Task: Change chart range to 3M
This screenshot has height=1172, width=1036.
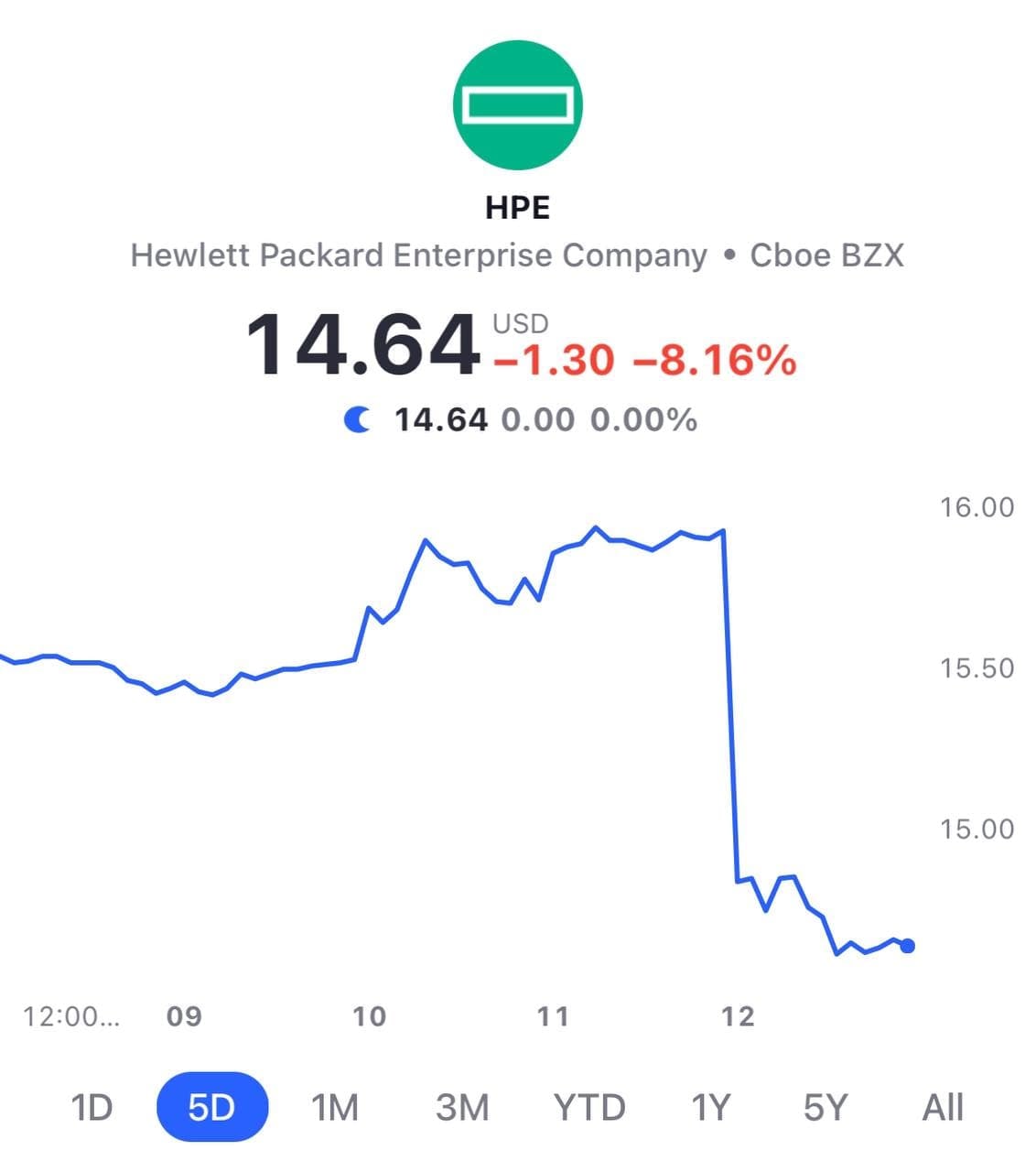Action: [x=462, y=1108]
